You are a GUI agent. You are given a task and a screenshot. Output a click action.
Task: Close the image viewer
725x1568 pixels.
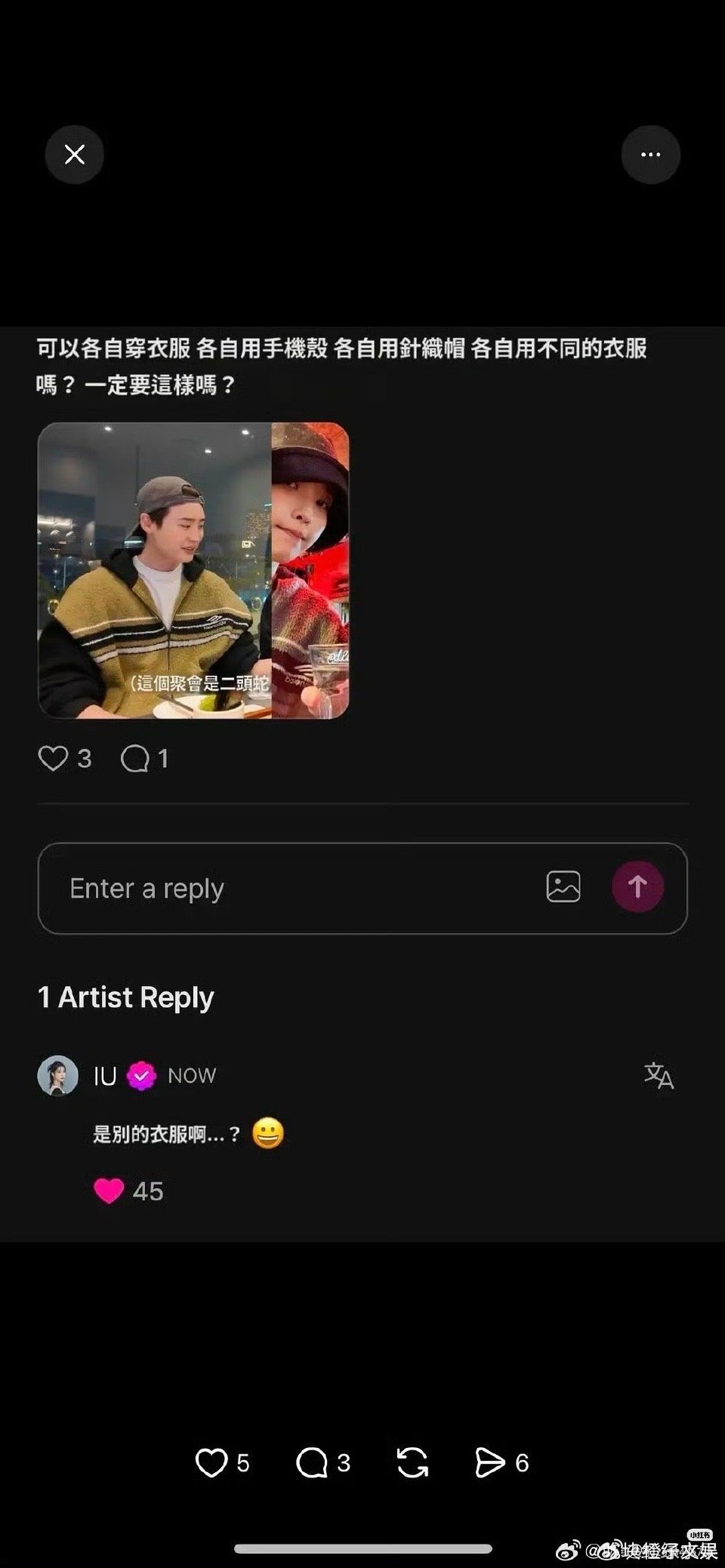pos(74,155)
